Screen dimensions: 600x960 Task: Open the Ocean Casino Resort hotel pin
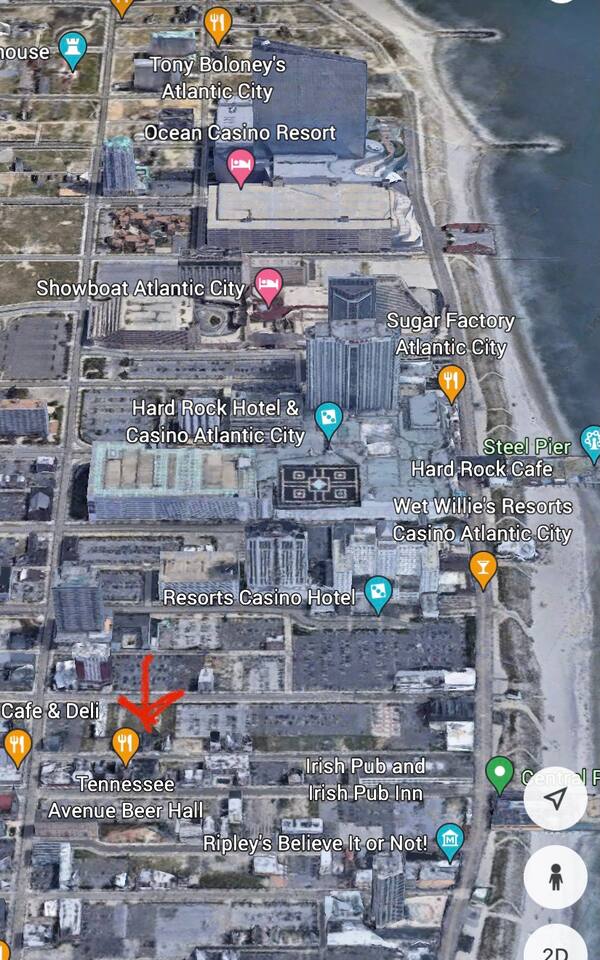coord(240,165)
